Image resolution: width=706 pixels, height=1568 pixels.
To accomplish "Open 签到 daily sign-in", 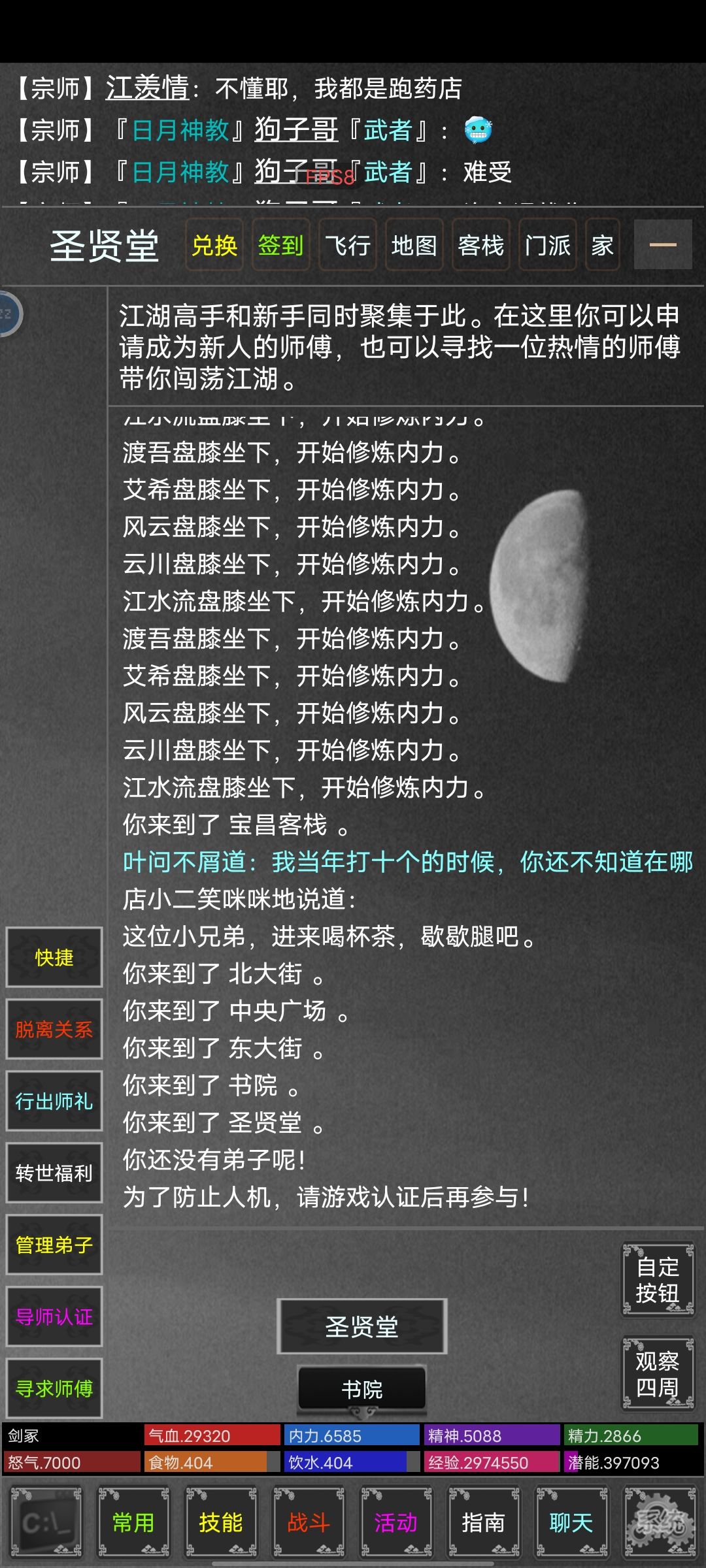I will click(x=281, y=245).
